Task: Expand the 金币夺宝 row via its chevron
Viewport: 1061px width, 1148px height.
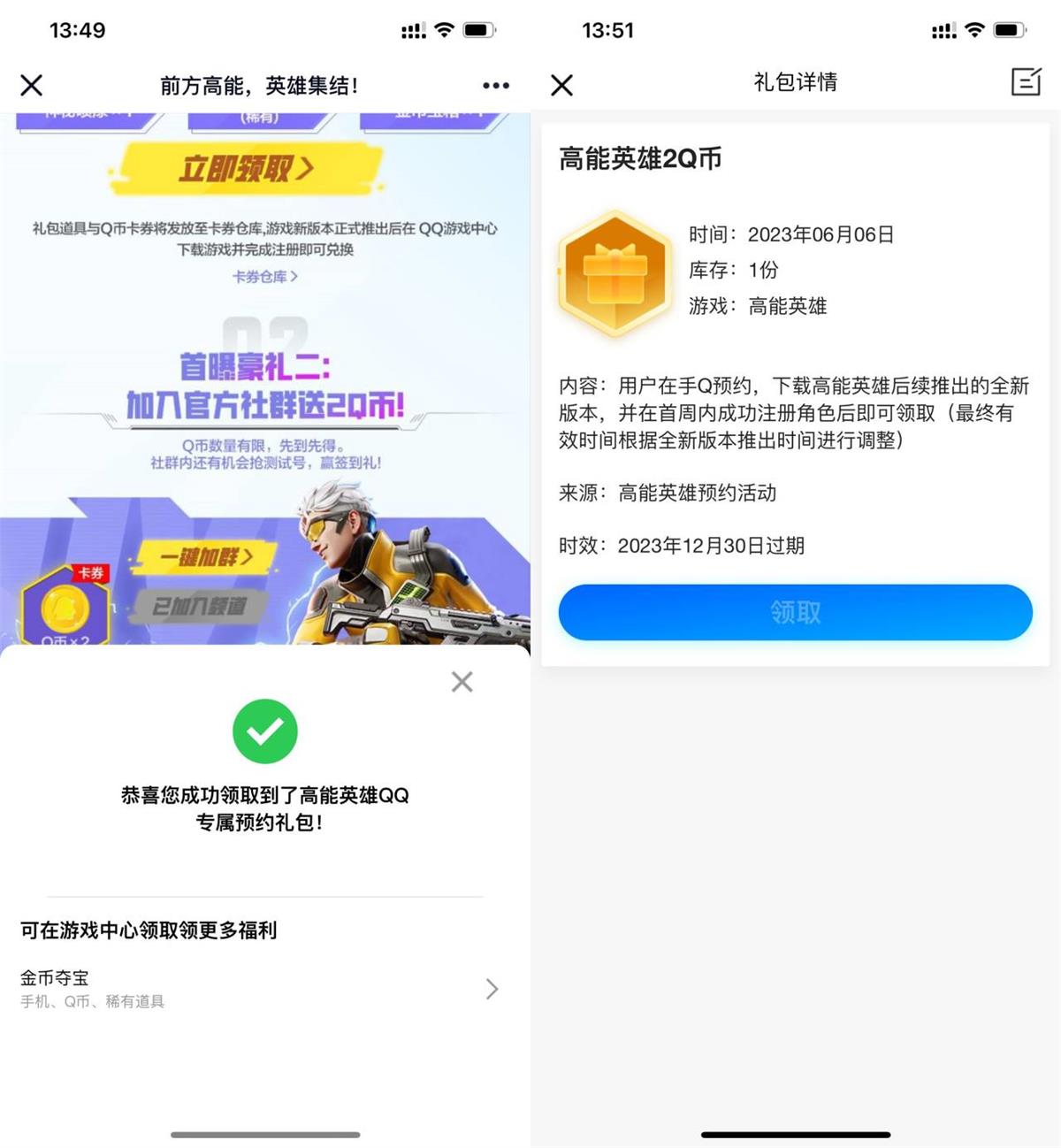Action: 492,989
